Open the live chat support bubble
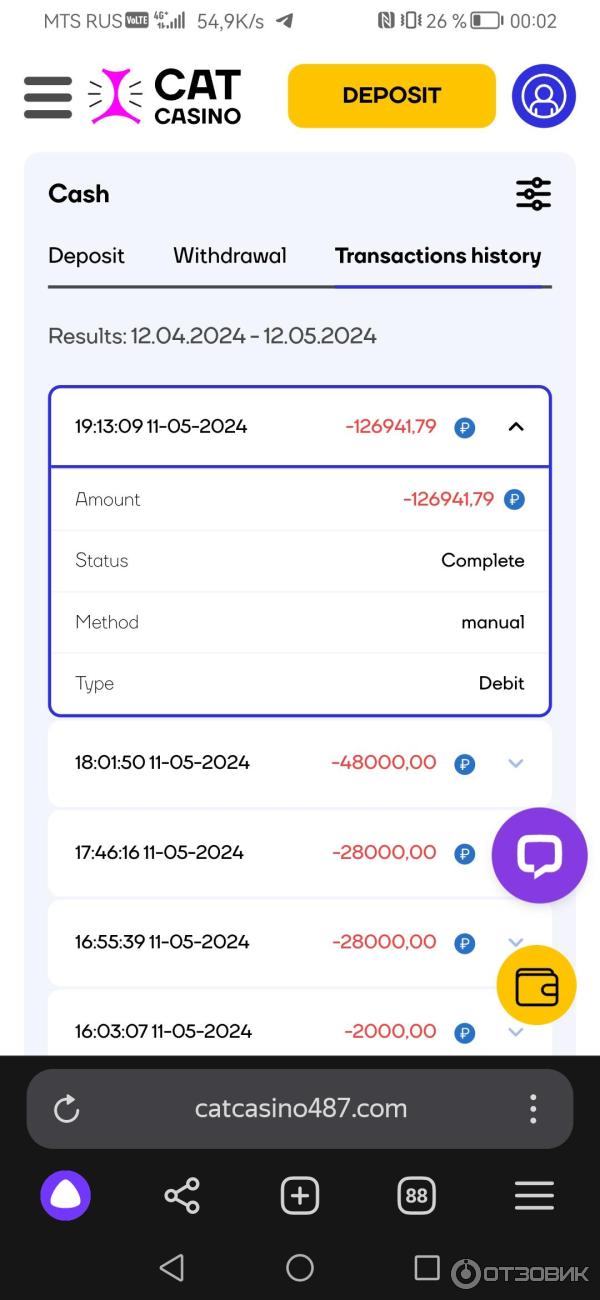Viewport: 600px width, 1300px height. [x=539, y=856]
